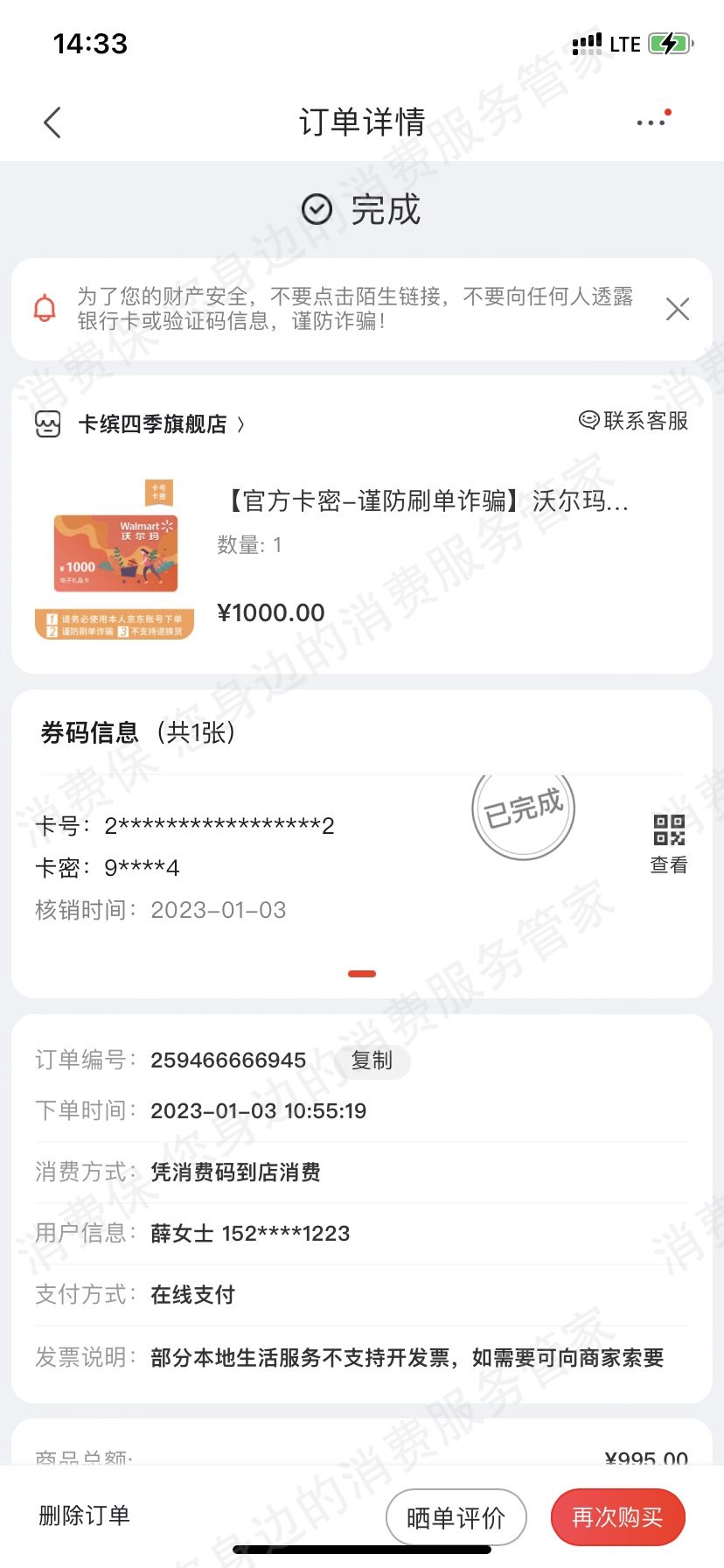Copy the order number with 复制
This screenshot has width=724, height=1568.
(372, 1060)
